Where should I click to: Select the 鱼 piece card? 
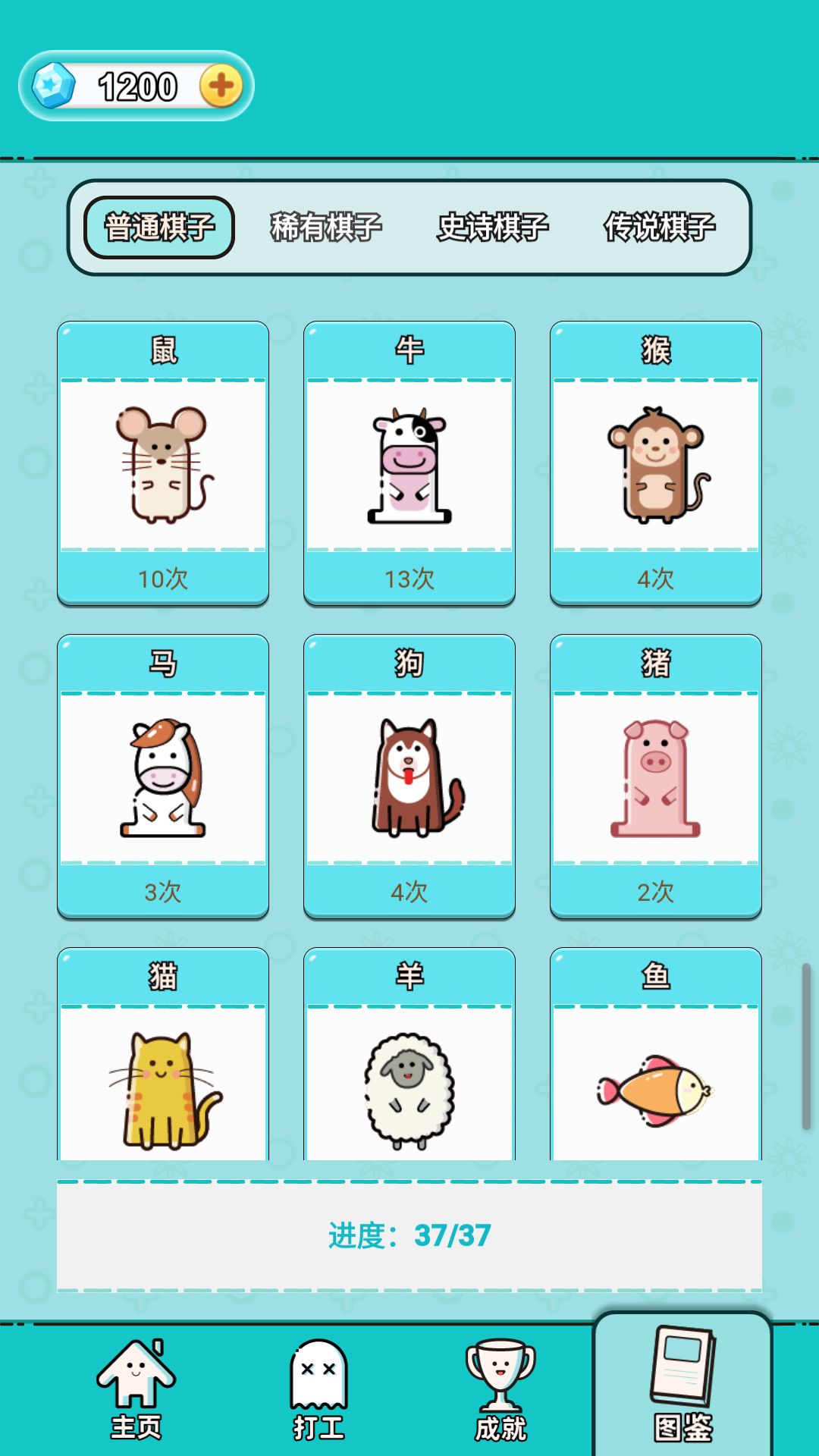pyautogui.click(x=656, y=1062)
